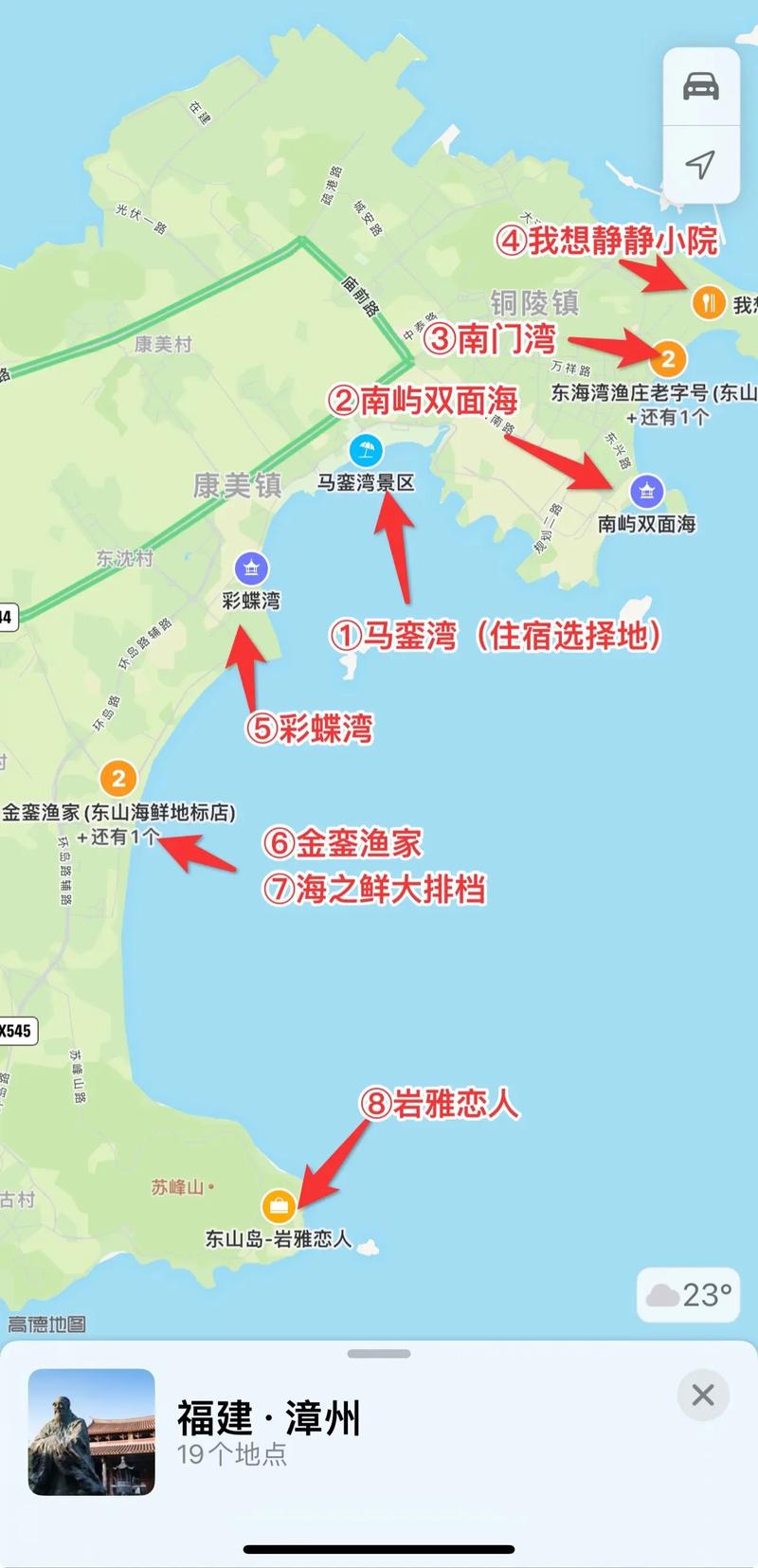
Task: Open the 23° weather badge
Action: point(689,1294)
